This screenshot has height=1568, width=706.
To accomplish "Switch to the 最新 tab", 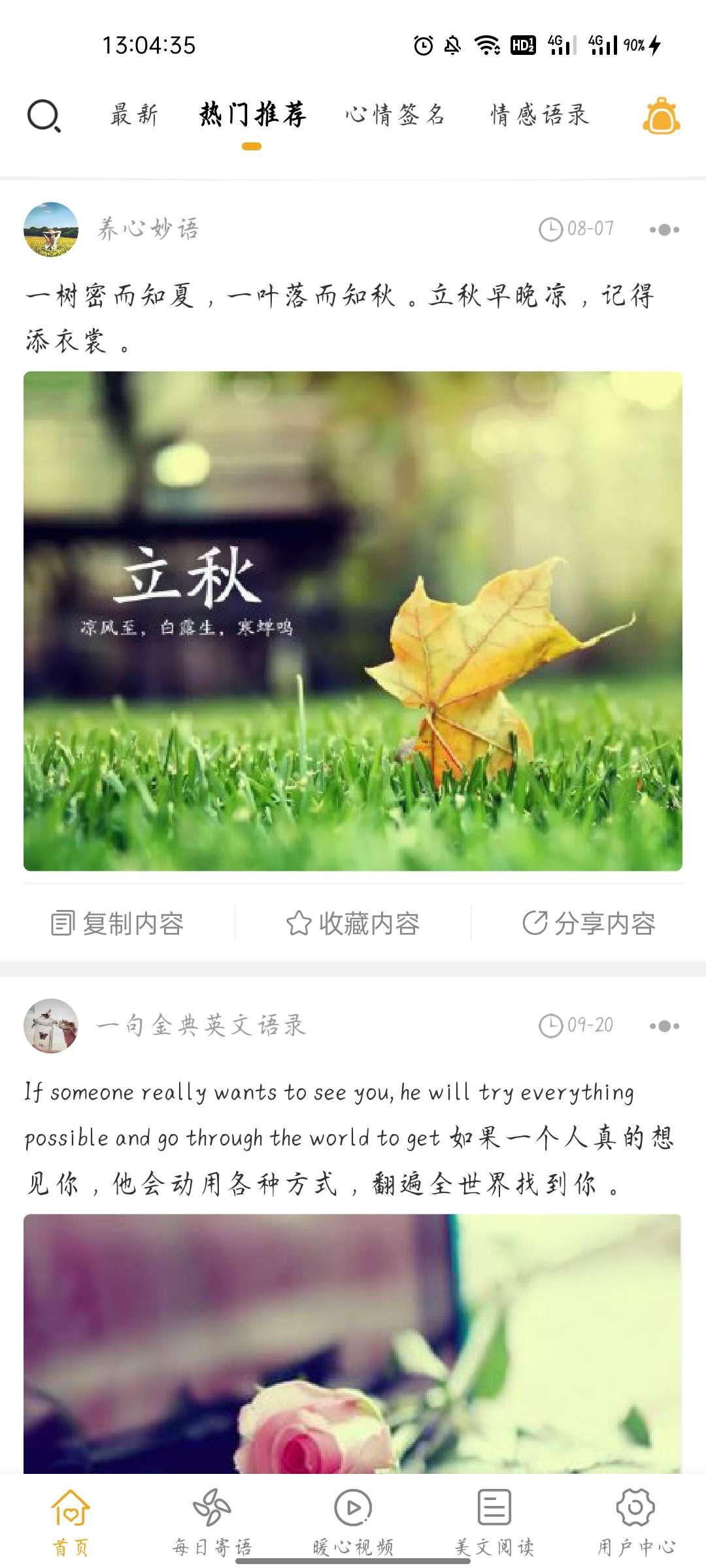I will tap(133, 115).
